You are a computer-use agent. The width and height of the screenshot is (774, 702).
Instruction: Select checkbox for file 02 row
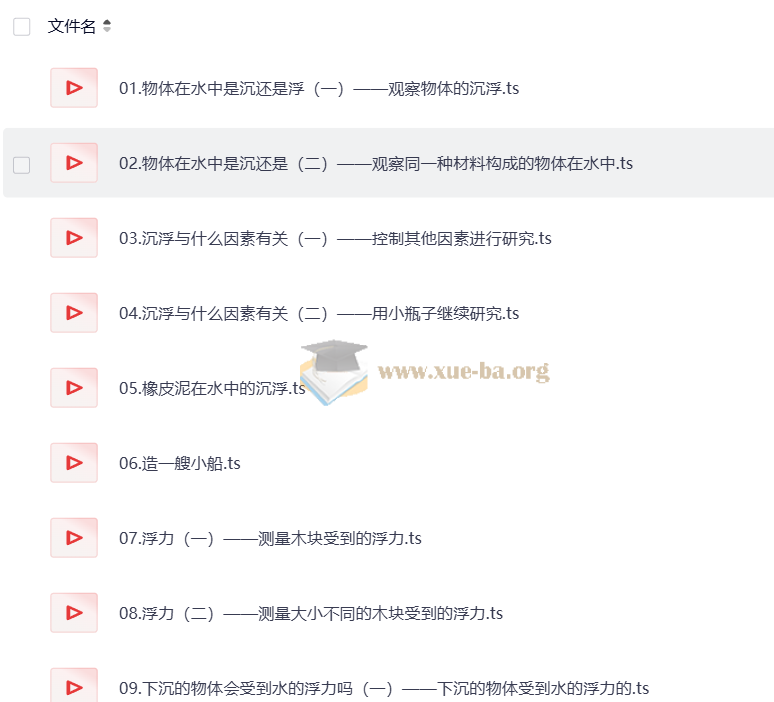21,164
